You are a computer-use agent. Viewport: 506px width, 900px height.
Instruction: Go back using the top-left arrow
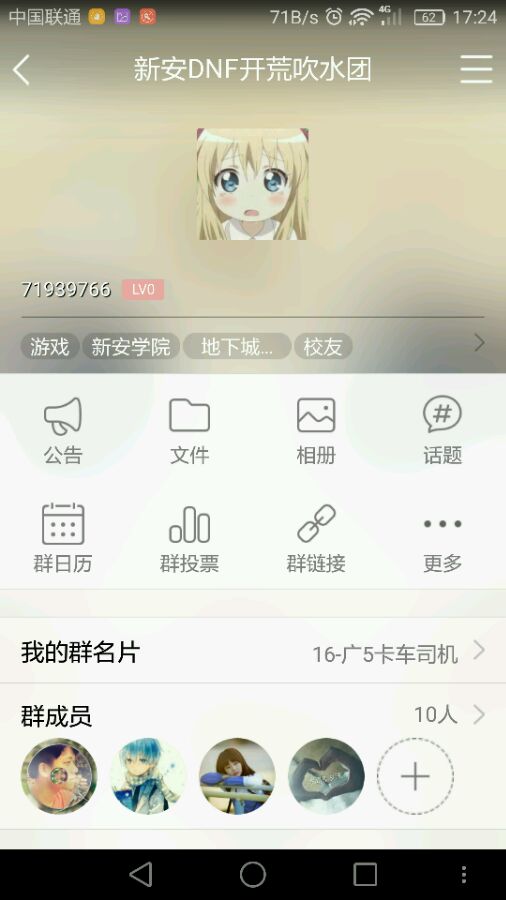pos(22,70)
